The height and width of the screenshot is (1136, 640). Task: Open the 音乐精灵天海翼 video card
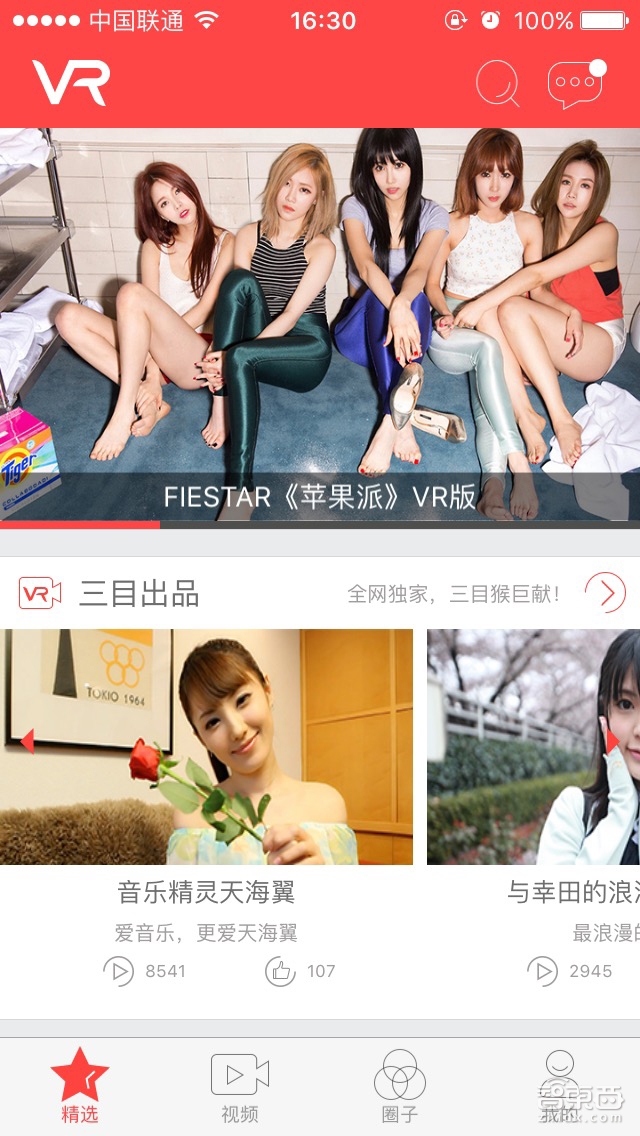coord(206,747)
